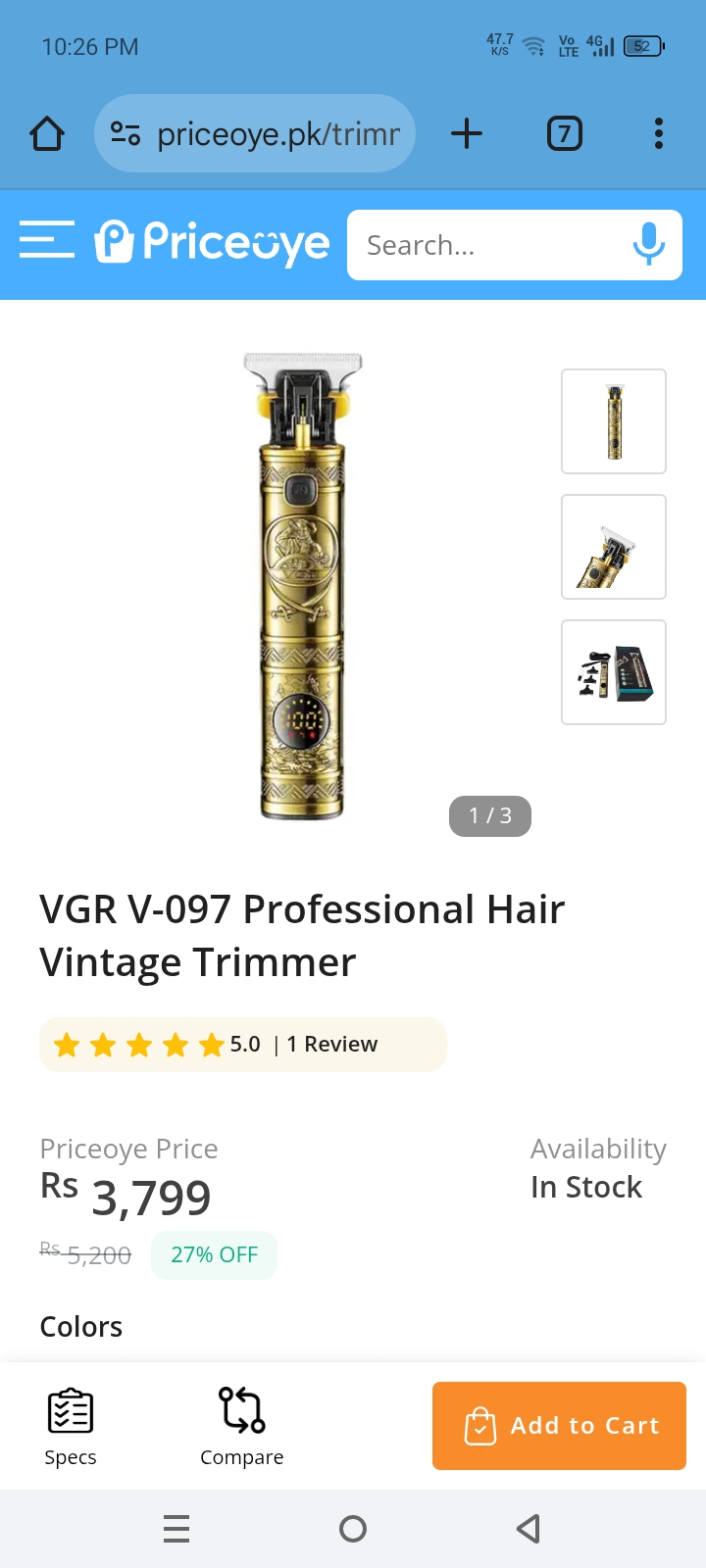This screenshot has height=1568, width=706.
Task: Go to the Priceoye homepage via logo
Action: (212, 242)
